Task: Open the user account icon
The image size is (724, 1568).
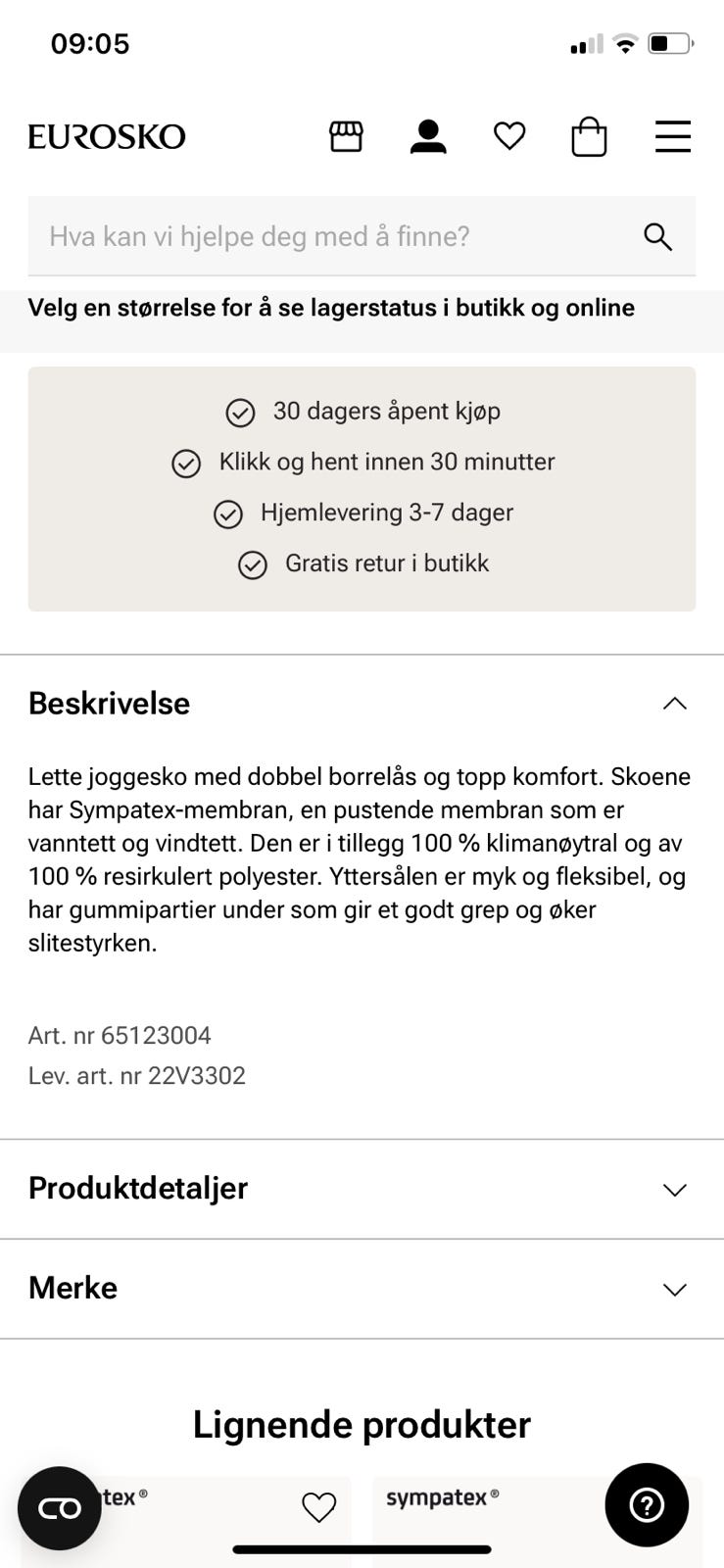Action: 428,136
